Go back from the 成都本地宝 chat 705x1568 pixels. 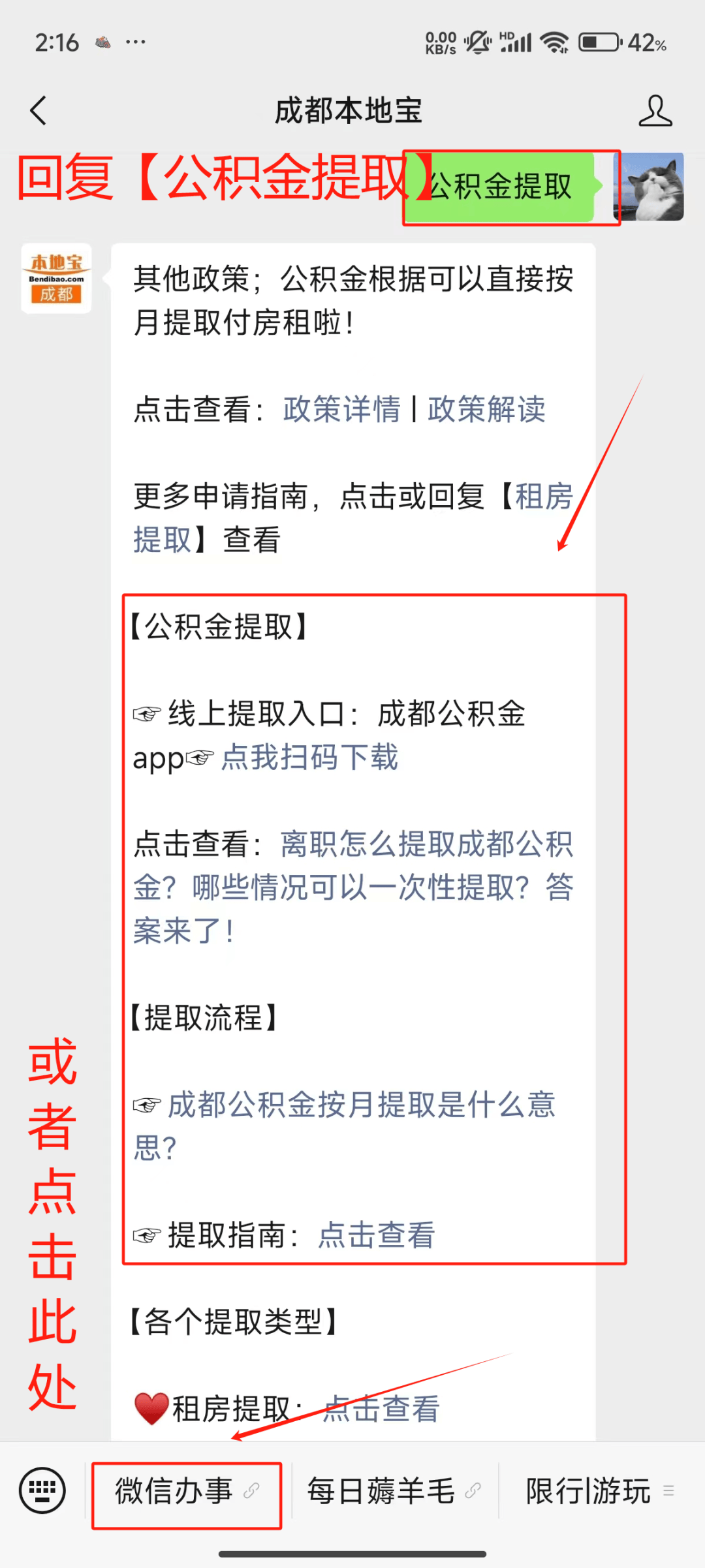[39, 110]
